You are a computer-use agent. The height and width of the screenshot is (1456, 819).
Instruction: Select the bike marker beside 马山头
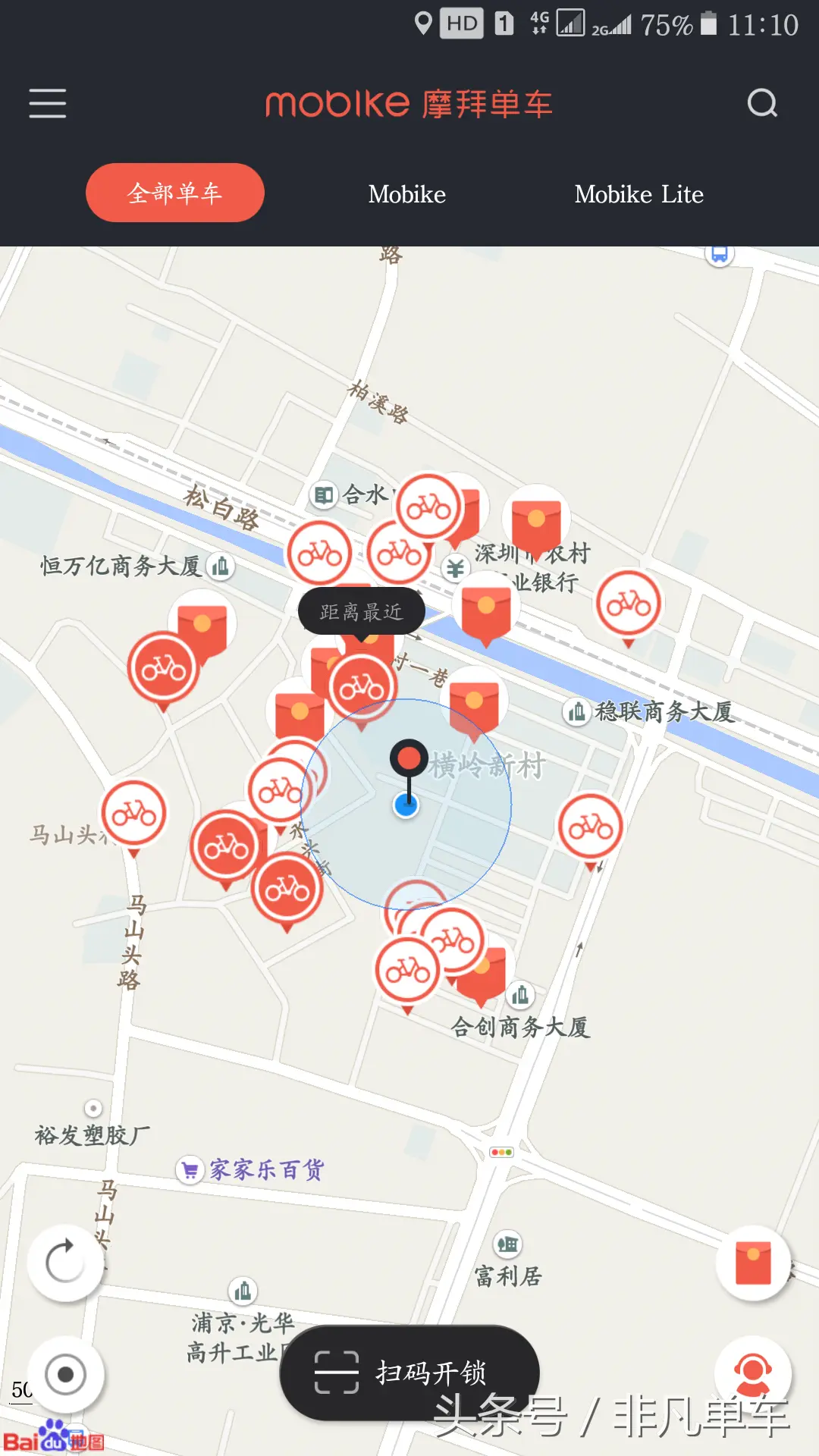[134, 814]
